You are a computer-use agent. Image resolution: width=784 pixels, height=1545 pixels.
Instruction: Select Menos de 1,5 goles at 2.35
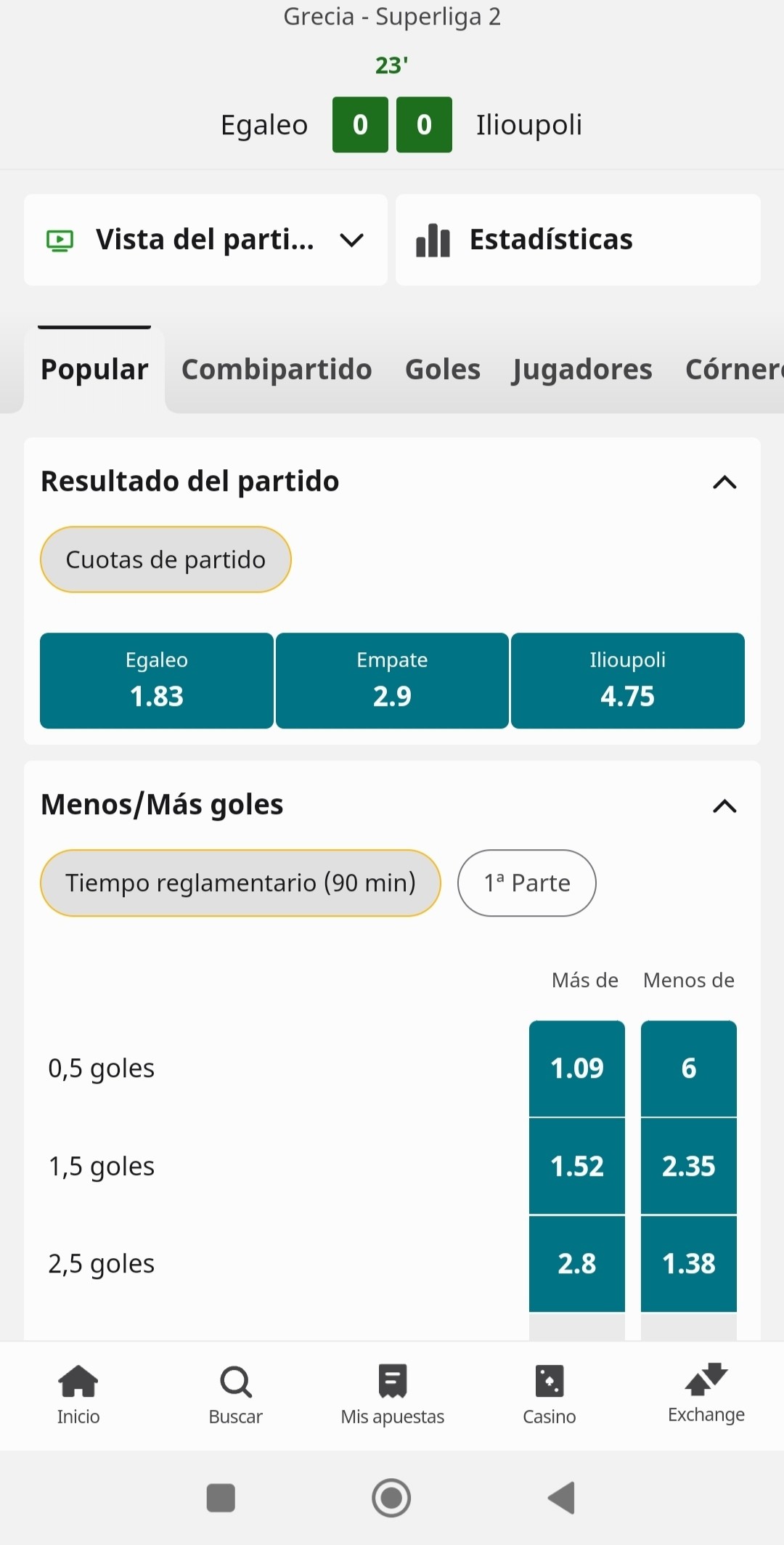(689, 1166)
